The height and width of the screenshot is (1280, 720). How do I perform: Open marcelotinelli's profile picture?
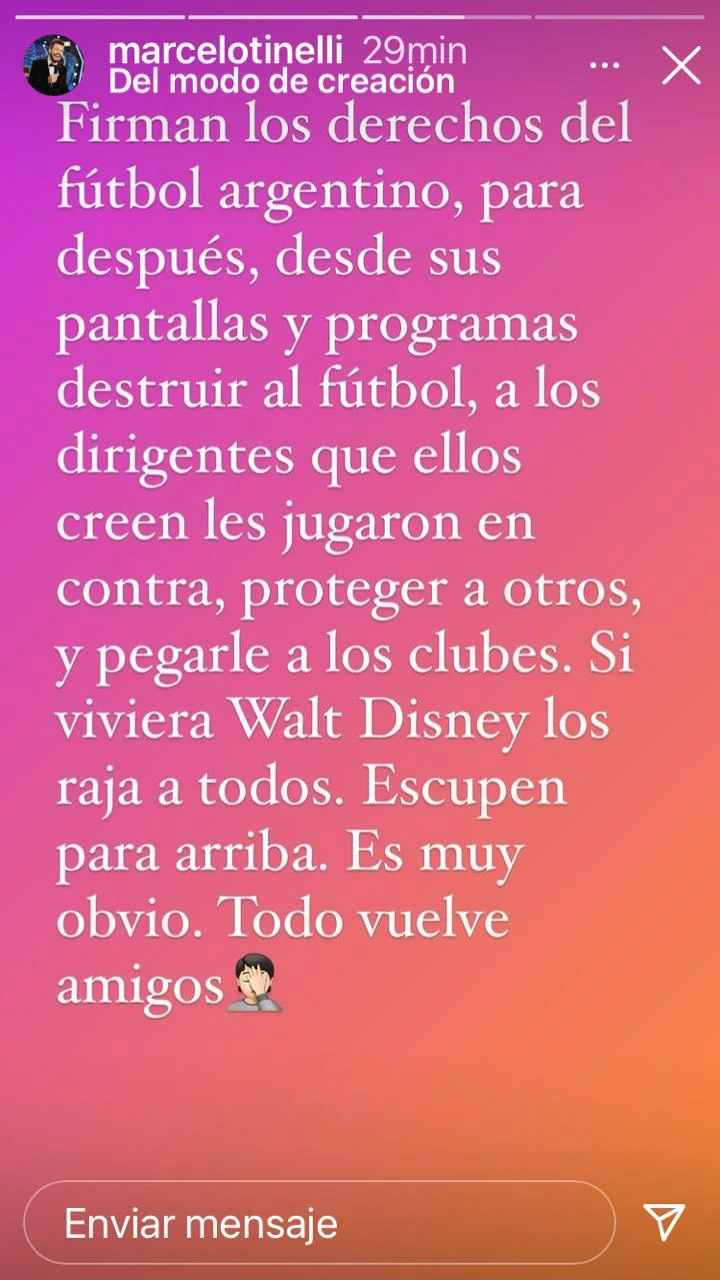click(54, 65)
